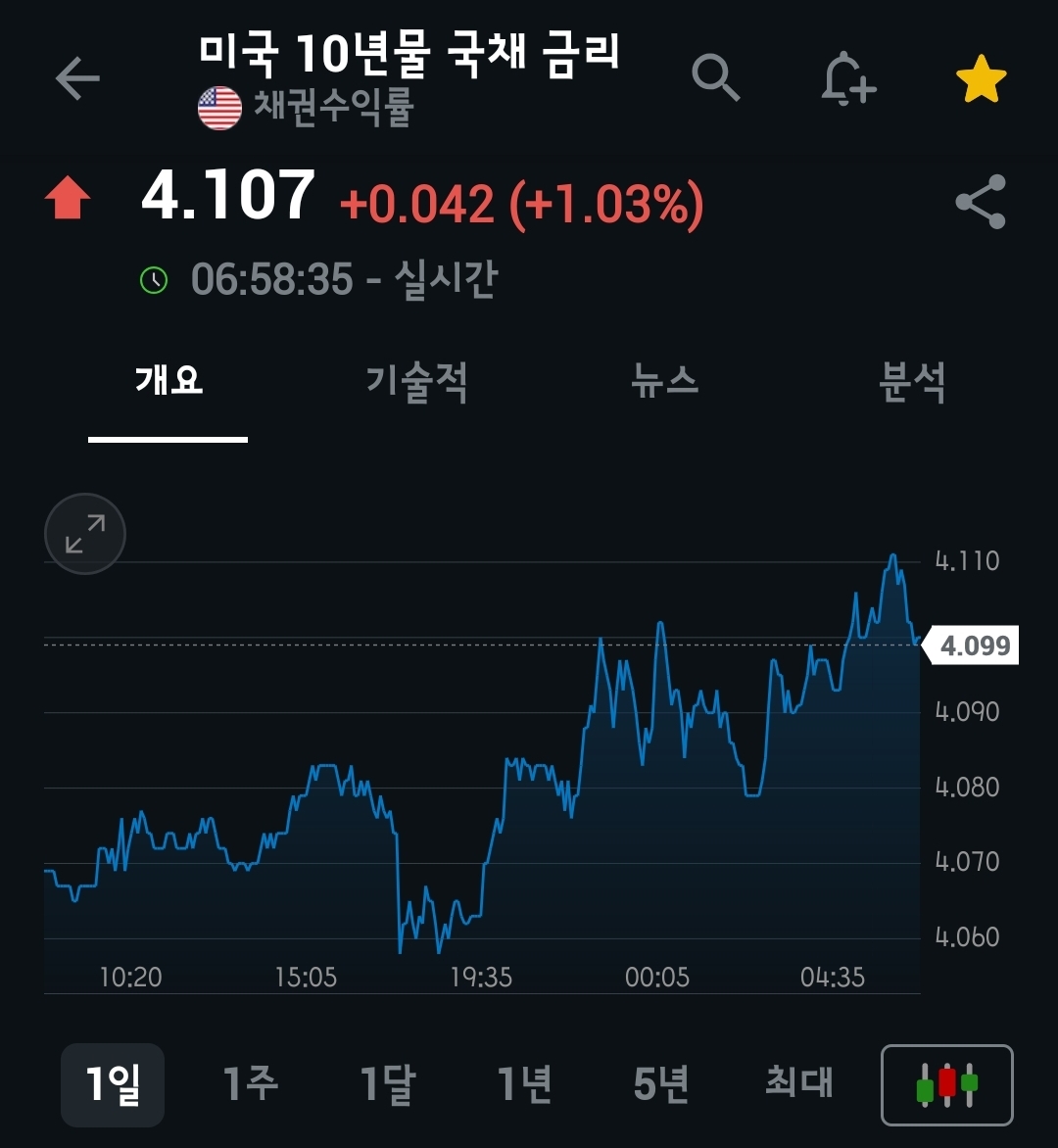
Task: View the 1년 chart range
Action: tap(525, 1084)
